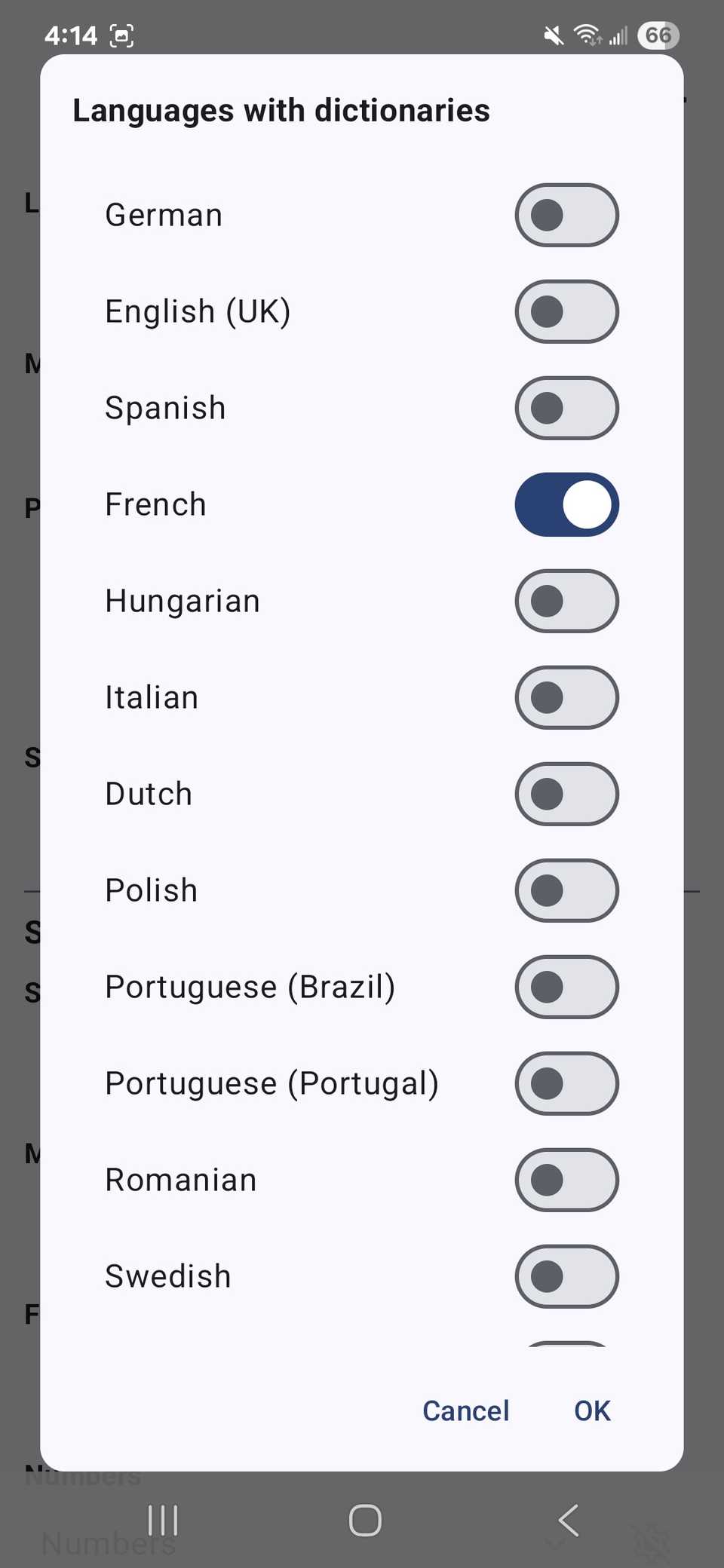Enable Portuguese (Portugal) toggle

566,1084
